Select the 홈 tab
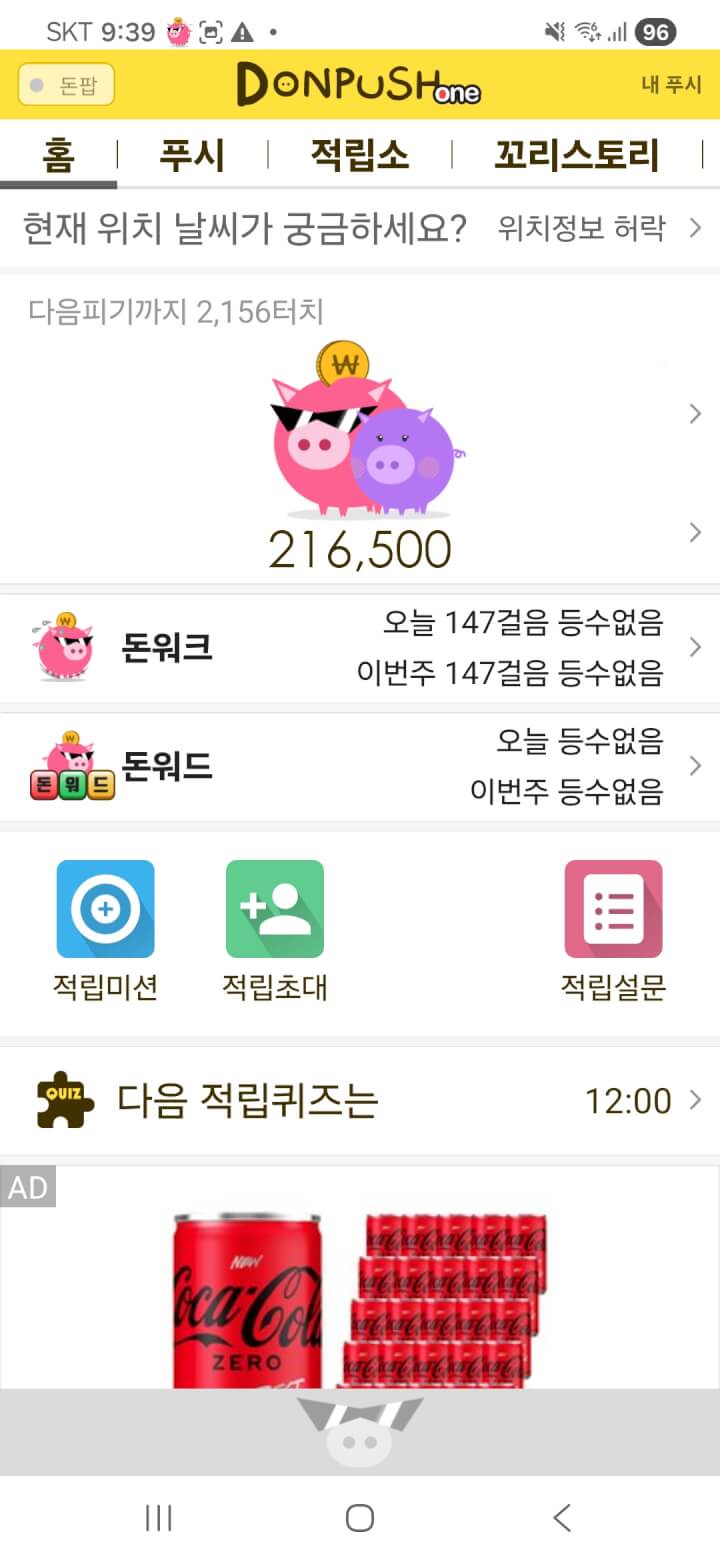This screenshot has height=1560, width=720. point(58,156)
